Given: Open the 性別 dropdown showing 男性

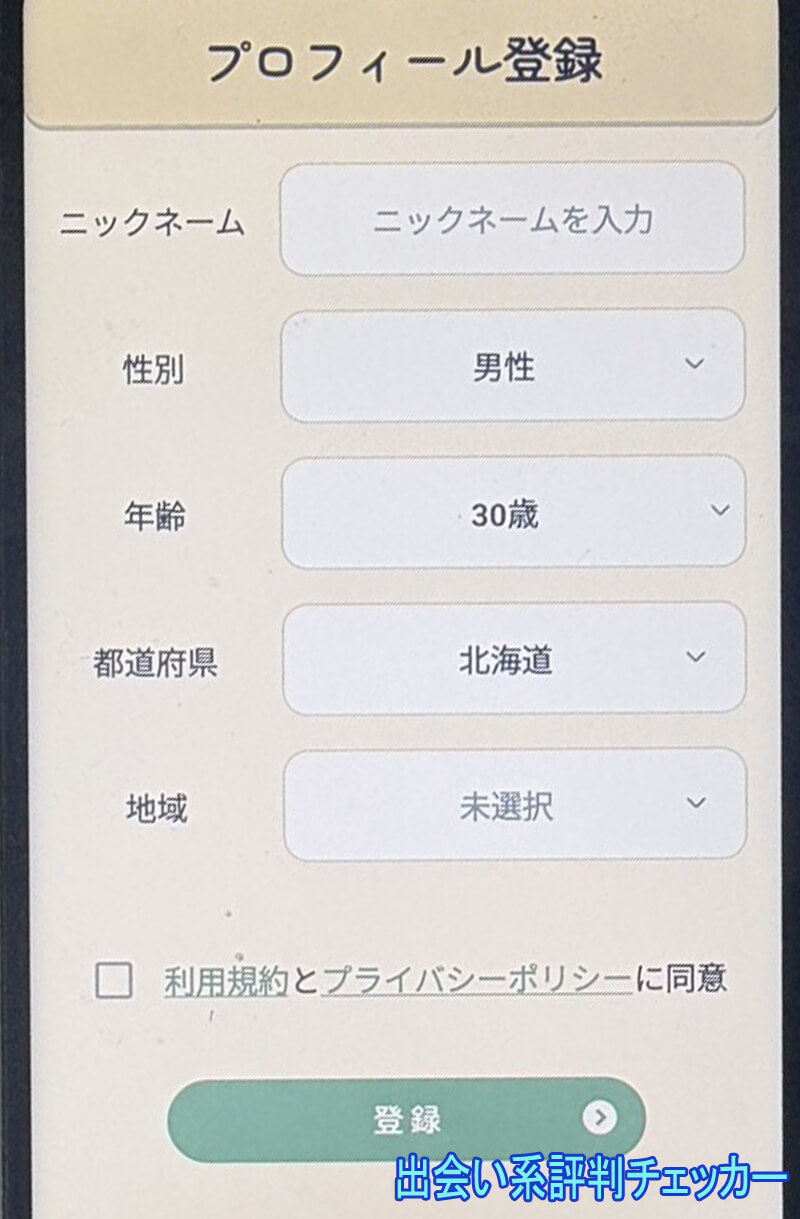Looking at the screenshot, I should (x=512, y=366).
